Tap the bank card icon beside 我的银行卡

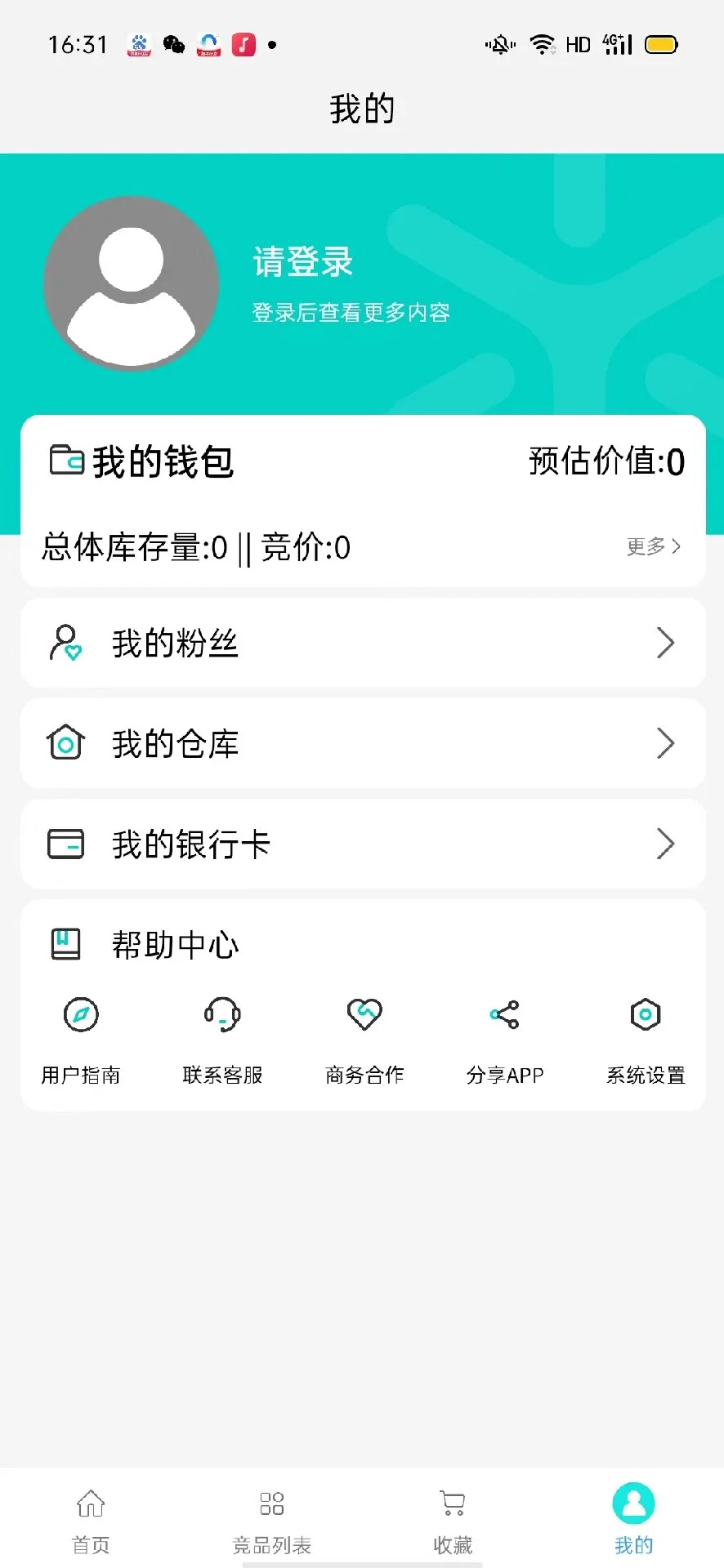pos(65,844)
